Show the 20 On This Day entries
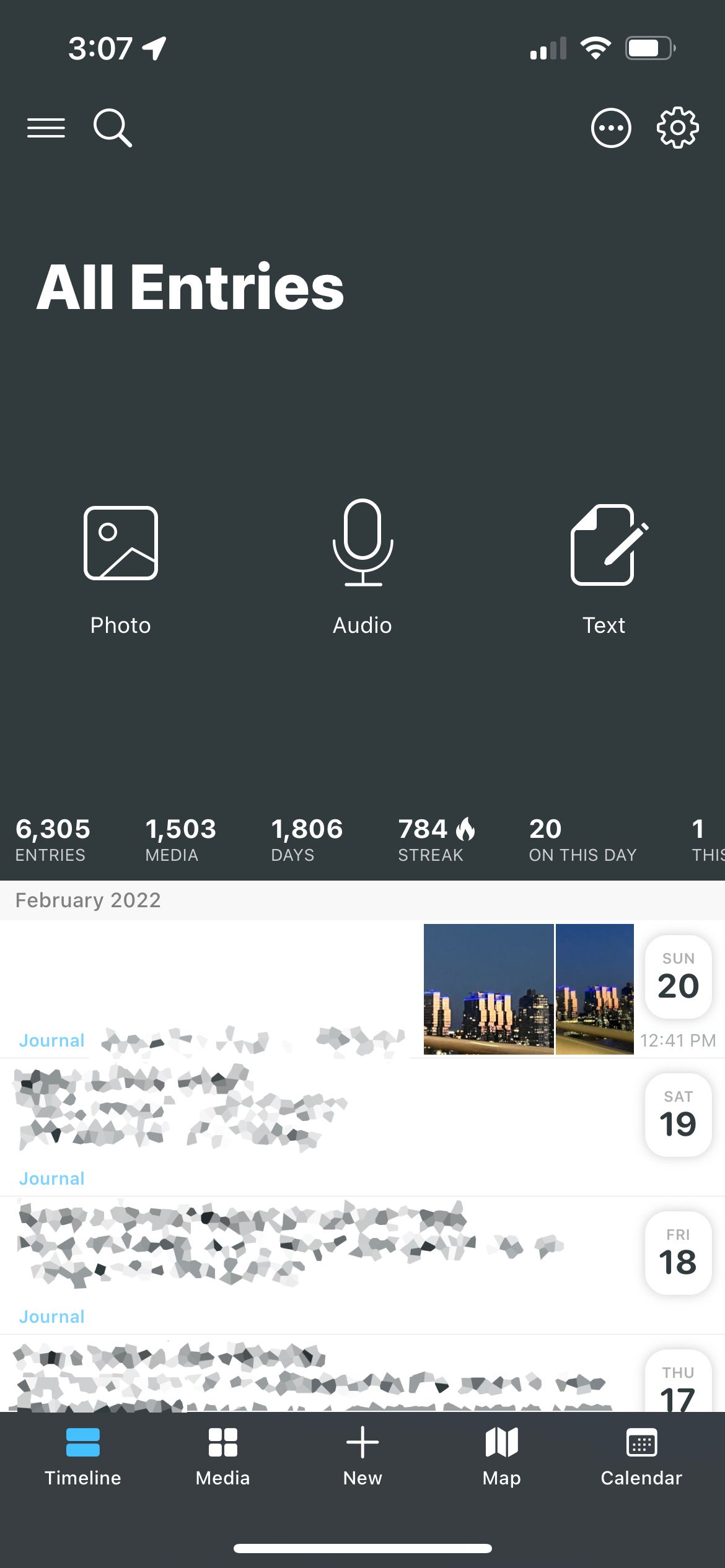 (x=582, y=839)
